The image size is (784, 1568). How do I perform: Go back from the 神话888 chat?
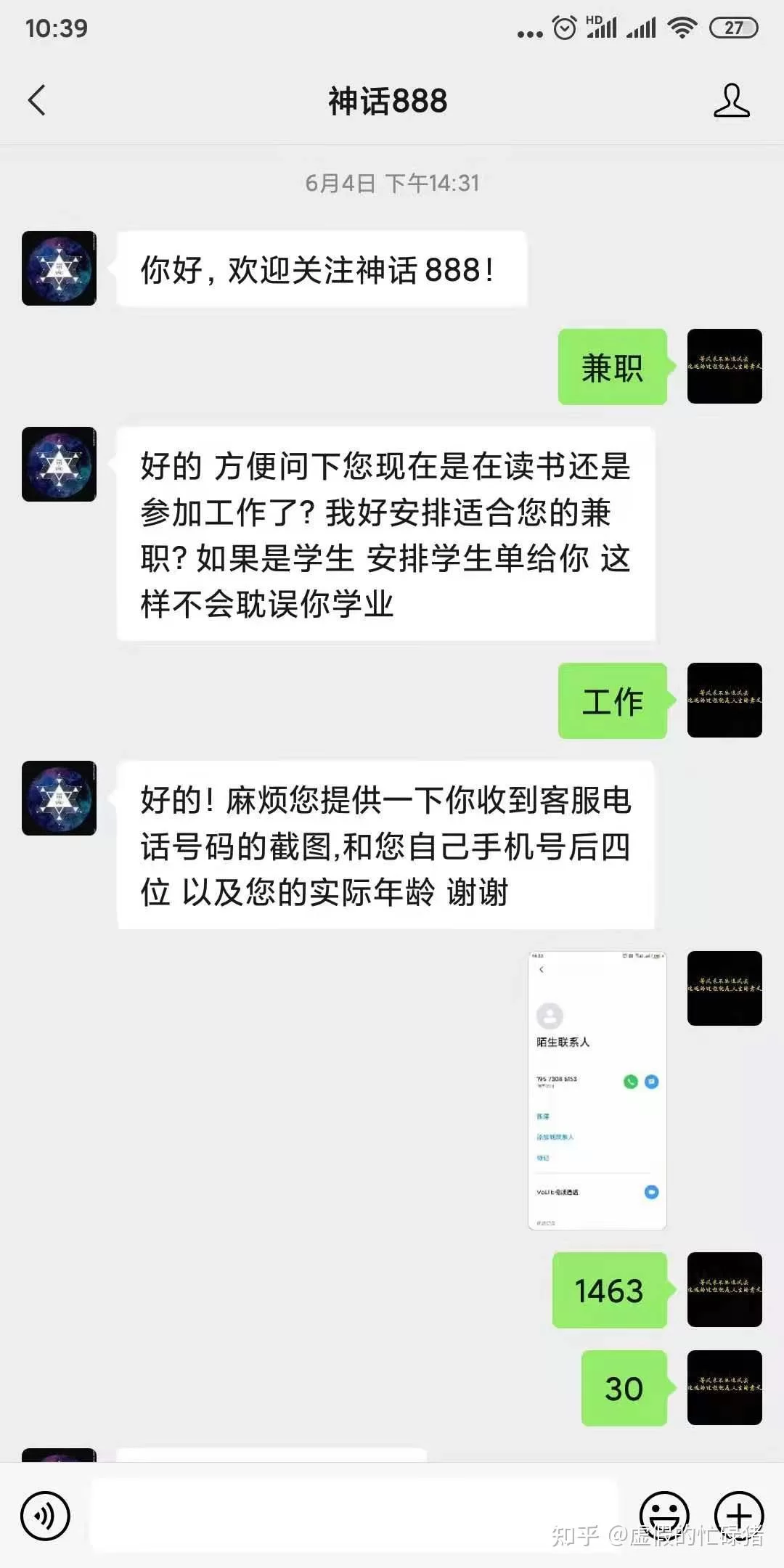[x=37, y=100]
